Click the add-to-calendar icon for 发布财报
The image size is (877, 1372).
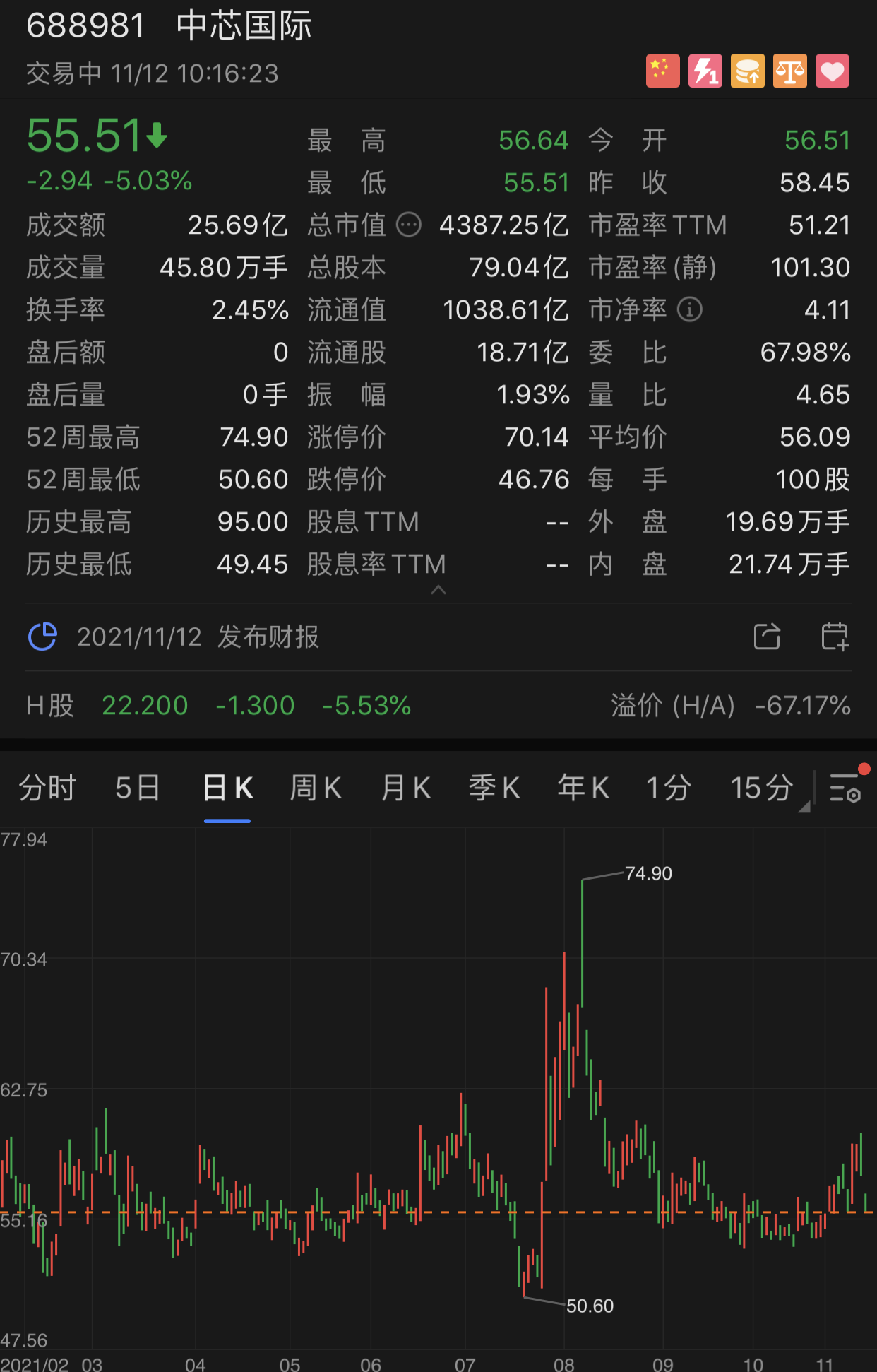(835, 638)
